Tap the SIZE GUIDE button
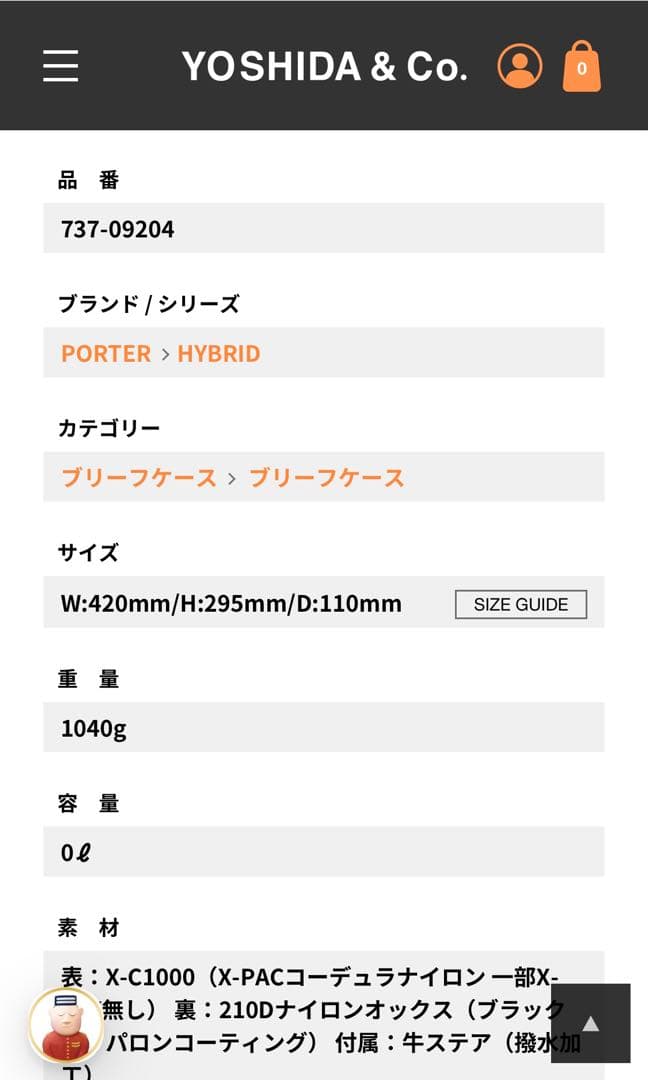 tap(521, 604)
